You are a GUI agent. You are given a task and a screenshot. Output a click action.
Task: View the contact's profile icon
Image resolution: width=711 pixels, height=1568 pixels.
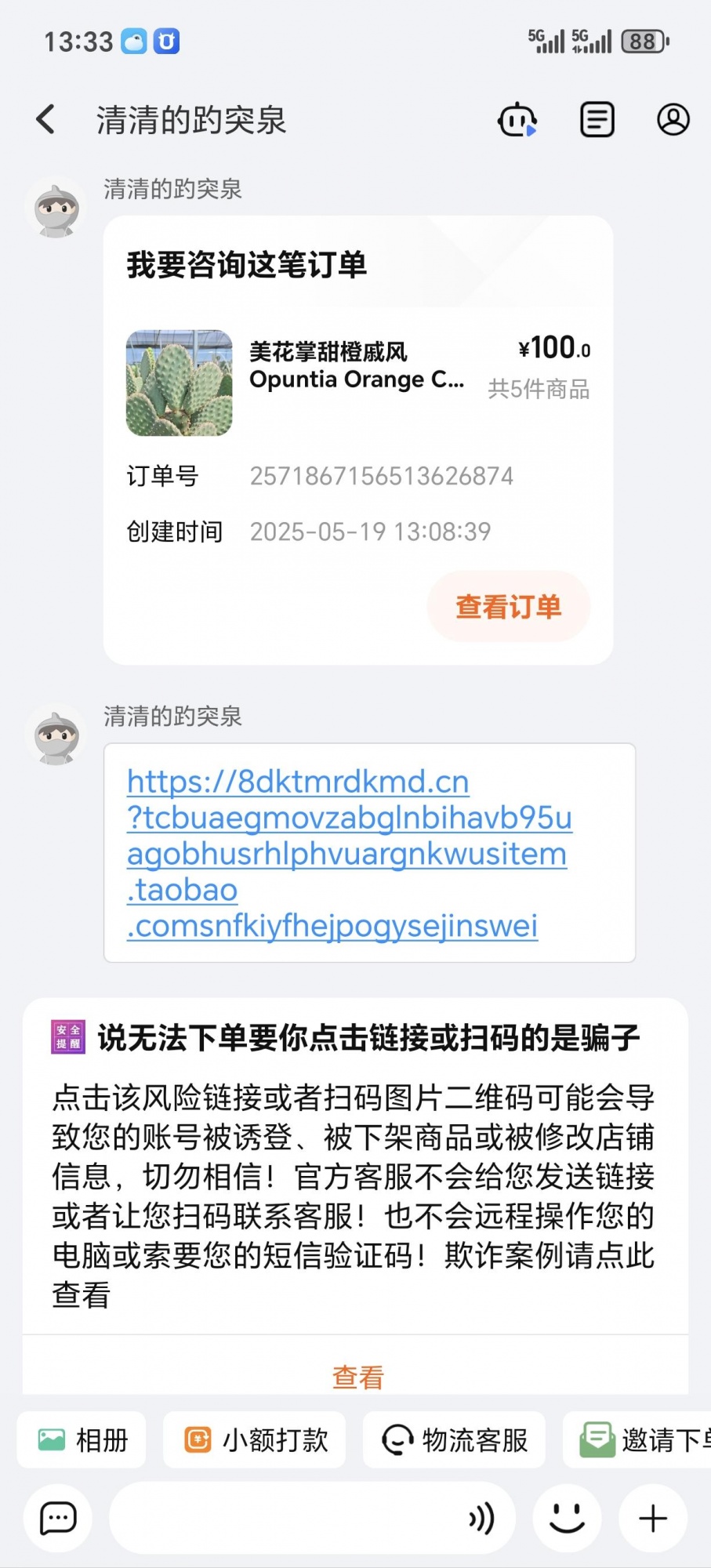673,120
